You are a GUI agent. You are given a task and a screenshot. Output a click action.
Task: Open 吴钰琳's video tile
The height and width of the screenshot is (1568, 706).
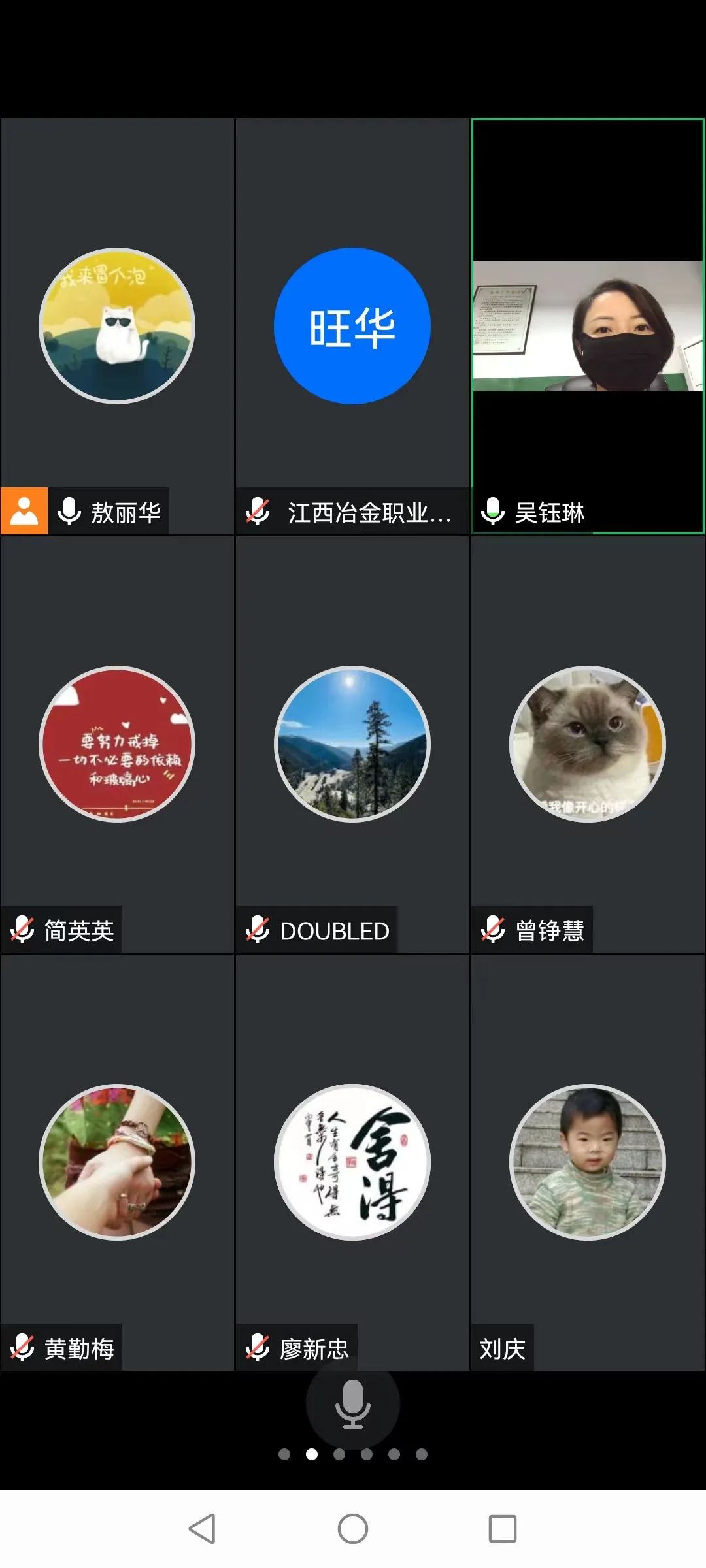[588, 326]
